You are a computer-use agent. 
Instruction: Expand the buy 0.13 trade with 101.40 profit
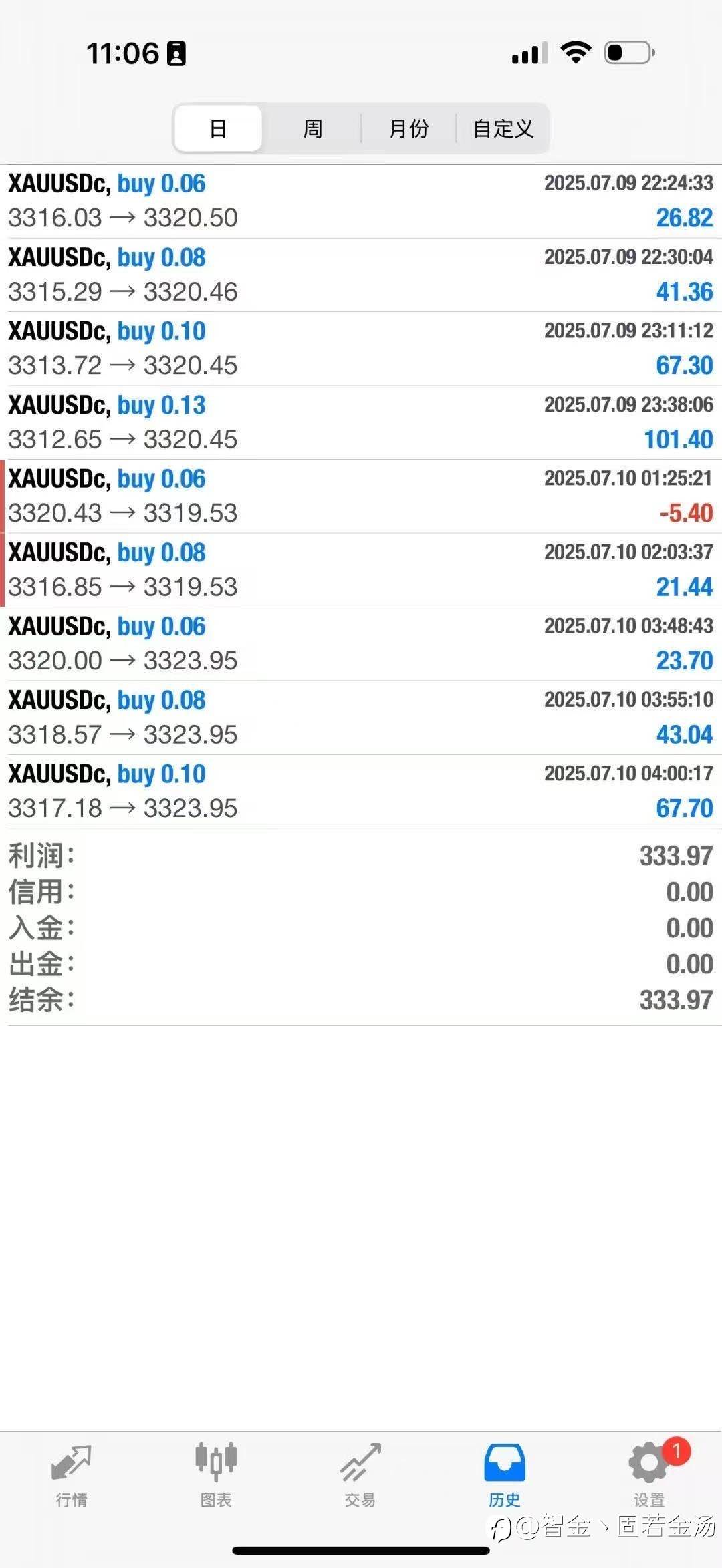point(361,422)
